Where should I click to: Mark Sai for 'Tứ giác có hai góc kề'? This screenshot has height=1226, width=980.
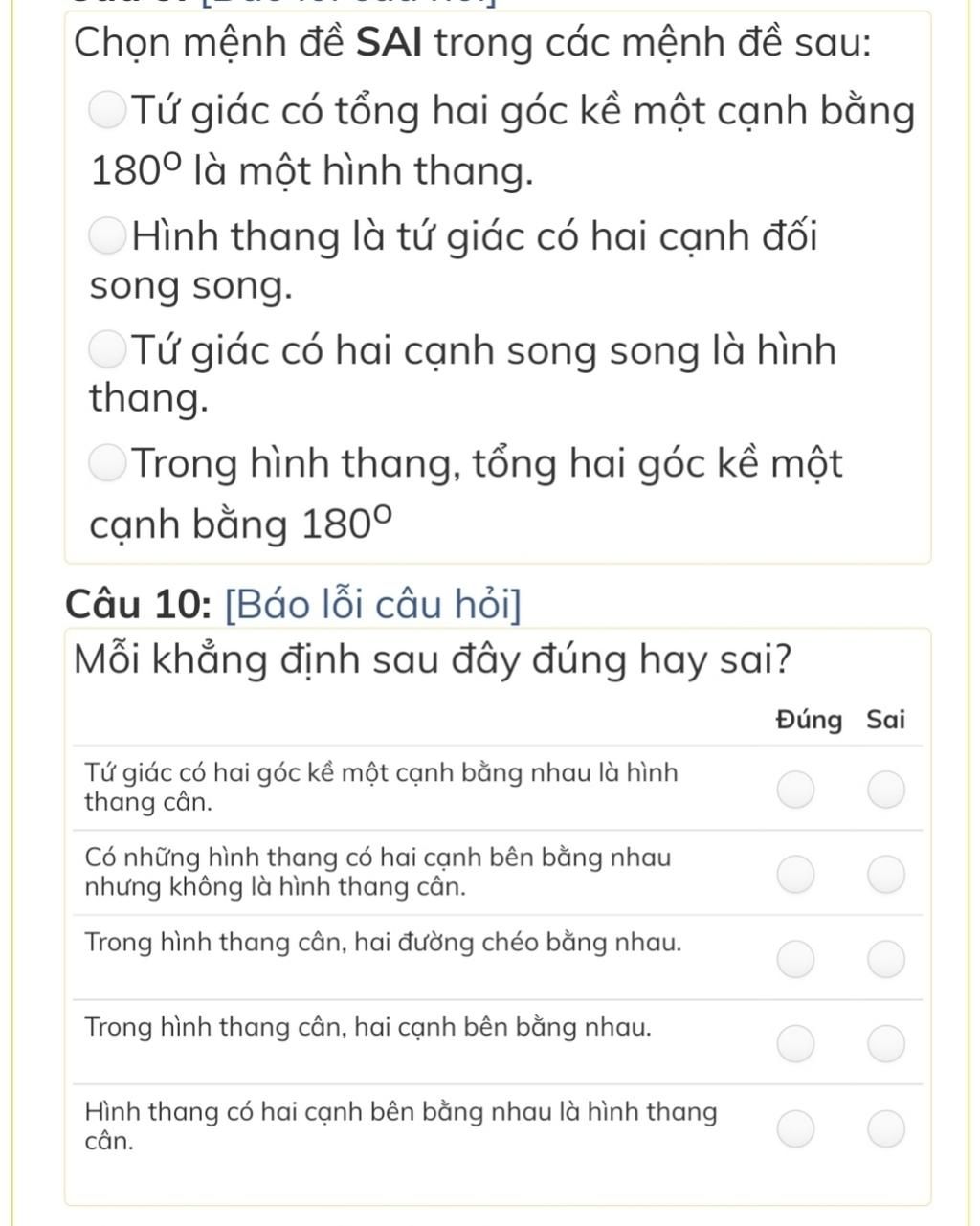pos(886,791)
